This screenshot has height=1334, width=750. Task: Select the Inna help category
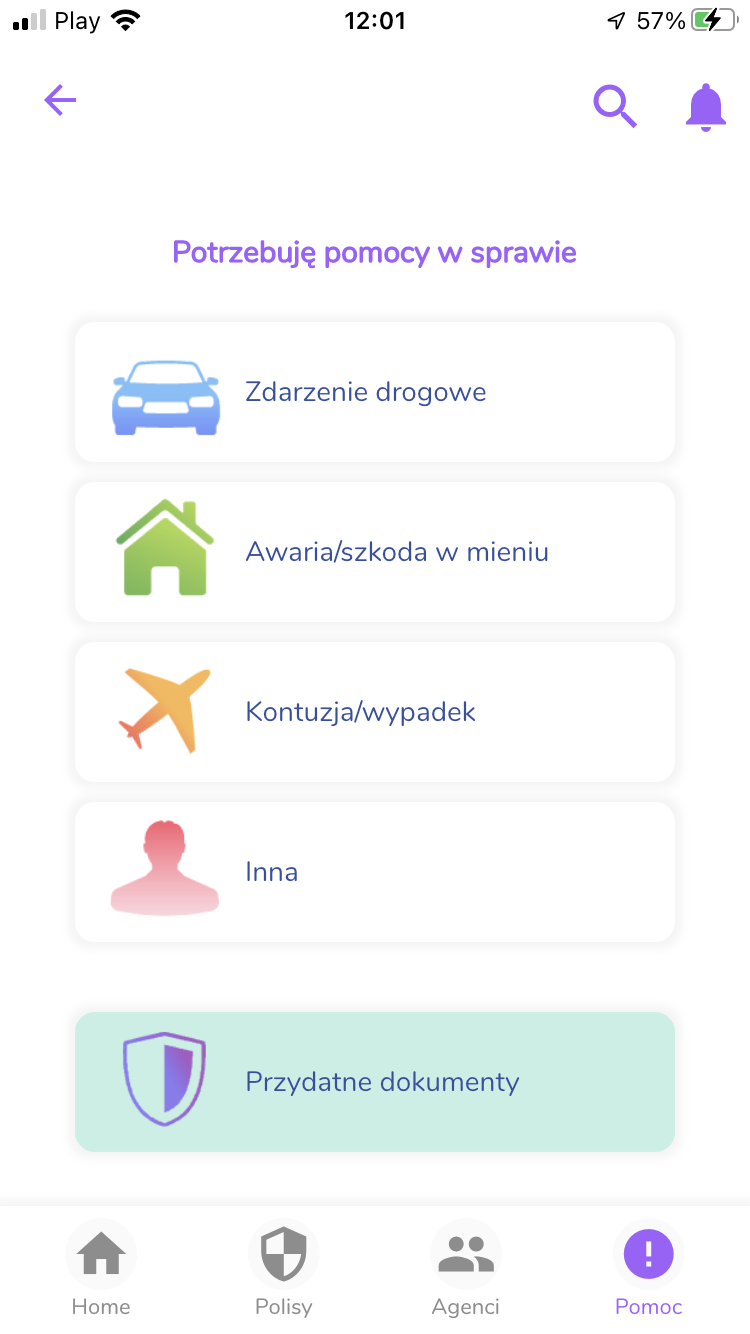pyautogui.click(x=375, y=872)
